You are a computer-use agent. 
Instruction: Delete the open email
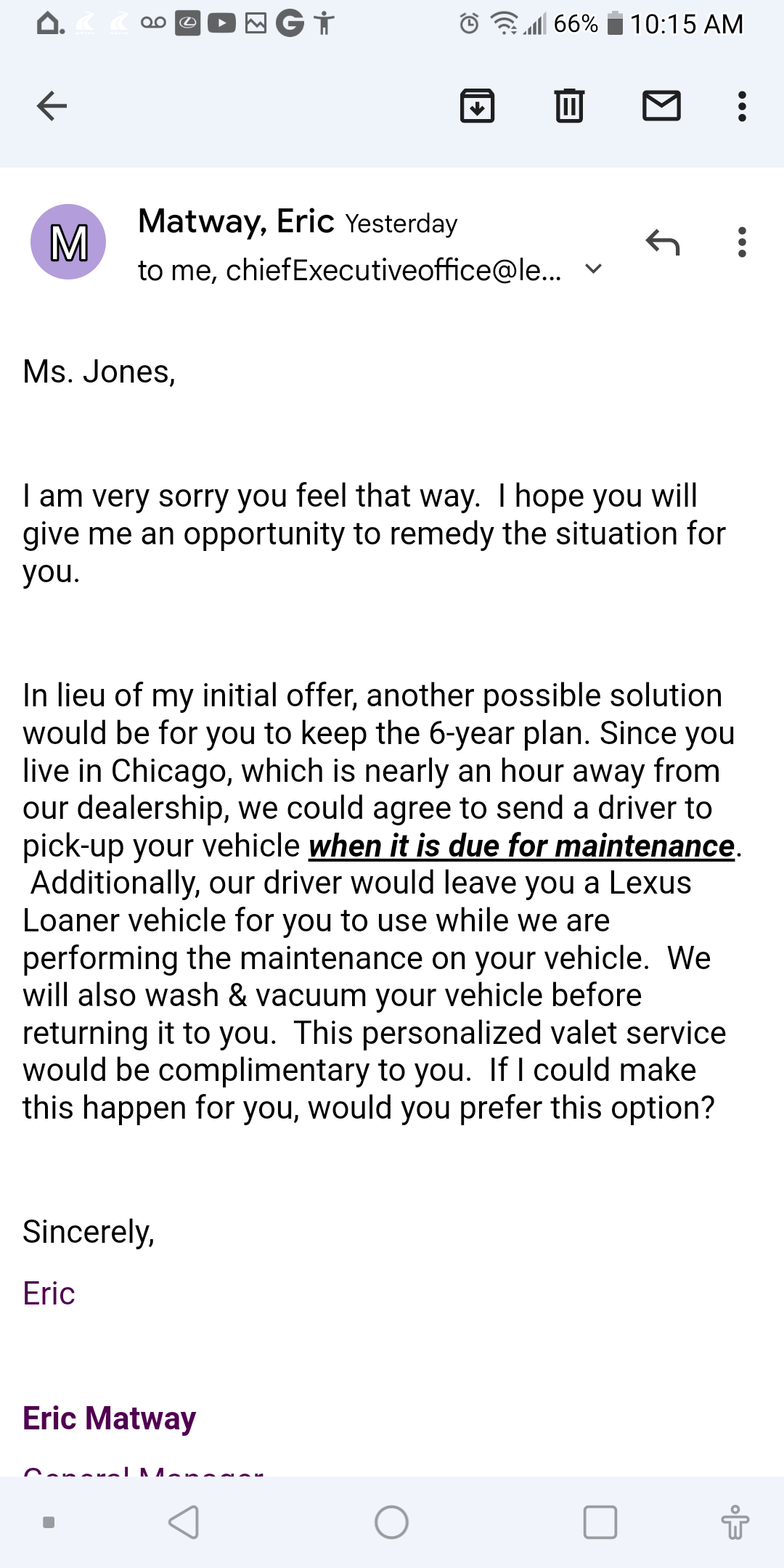[x=569, y=106]
